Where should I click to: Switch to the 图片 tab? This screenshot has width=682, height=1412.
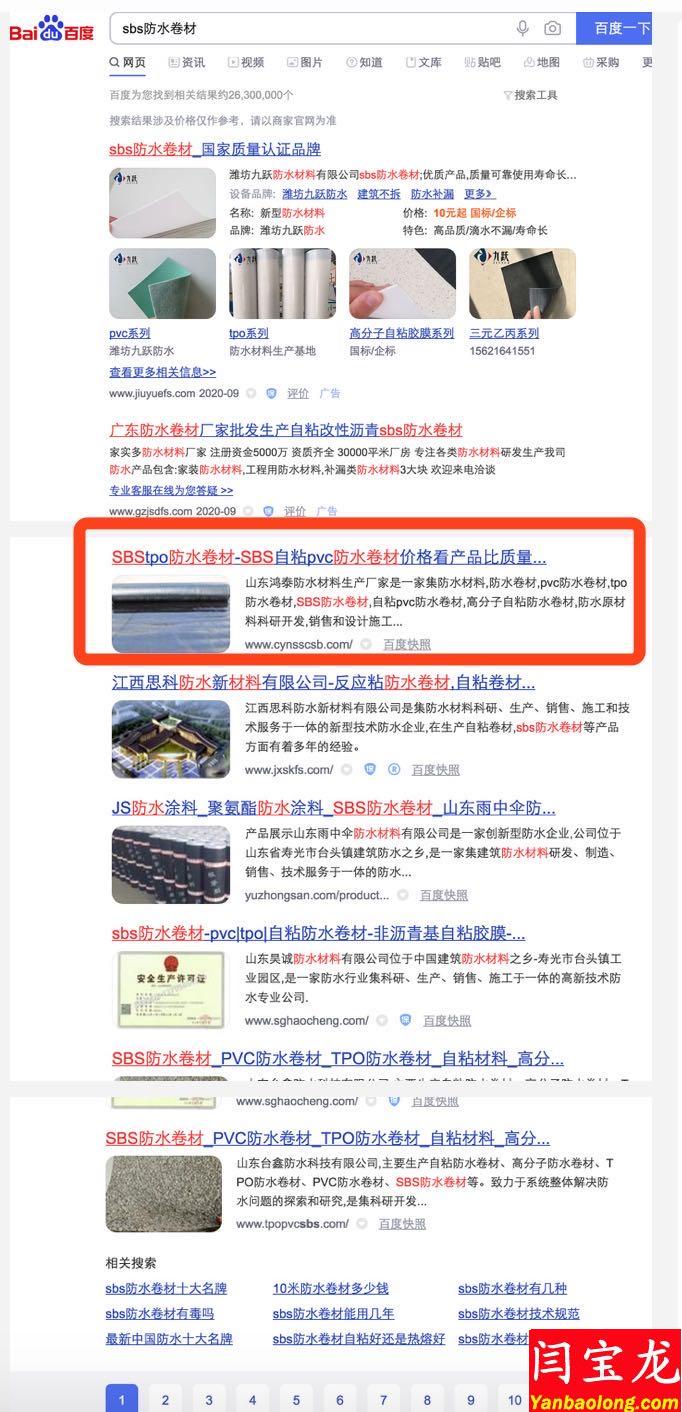[x=305, y=62]
